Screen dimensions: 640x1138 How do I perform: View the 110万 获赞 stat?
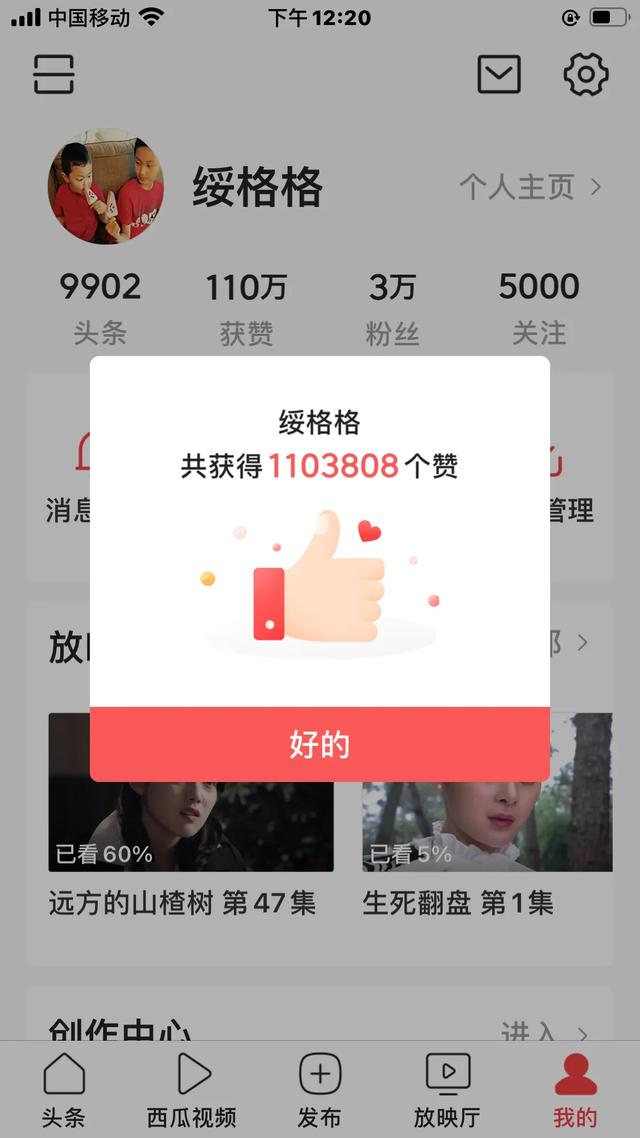pos(246,308)
